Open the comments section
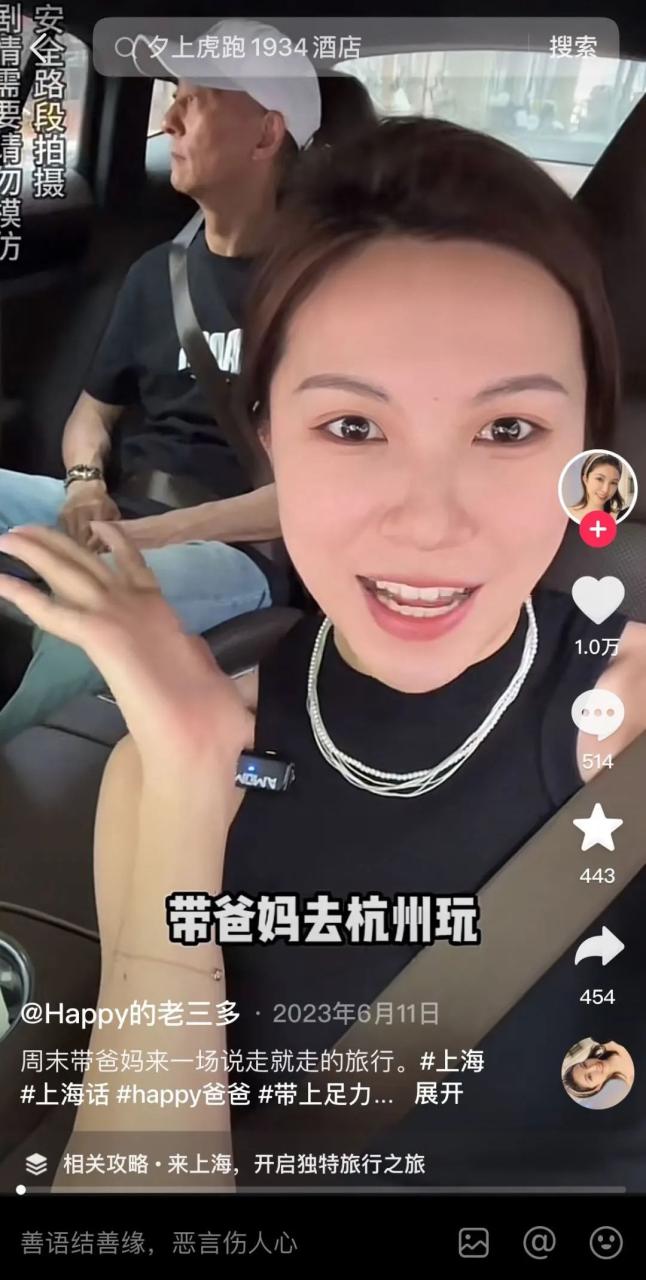 point(597,716)
